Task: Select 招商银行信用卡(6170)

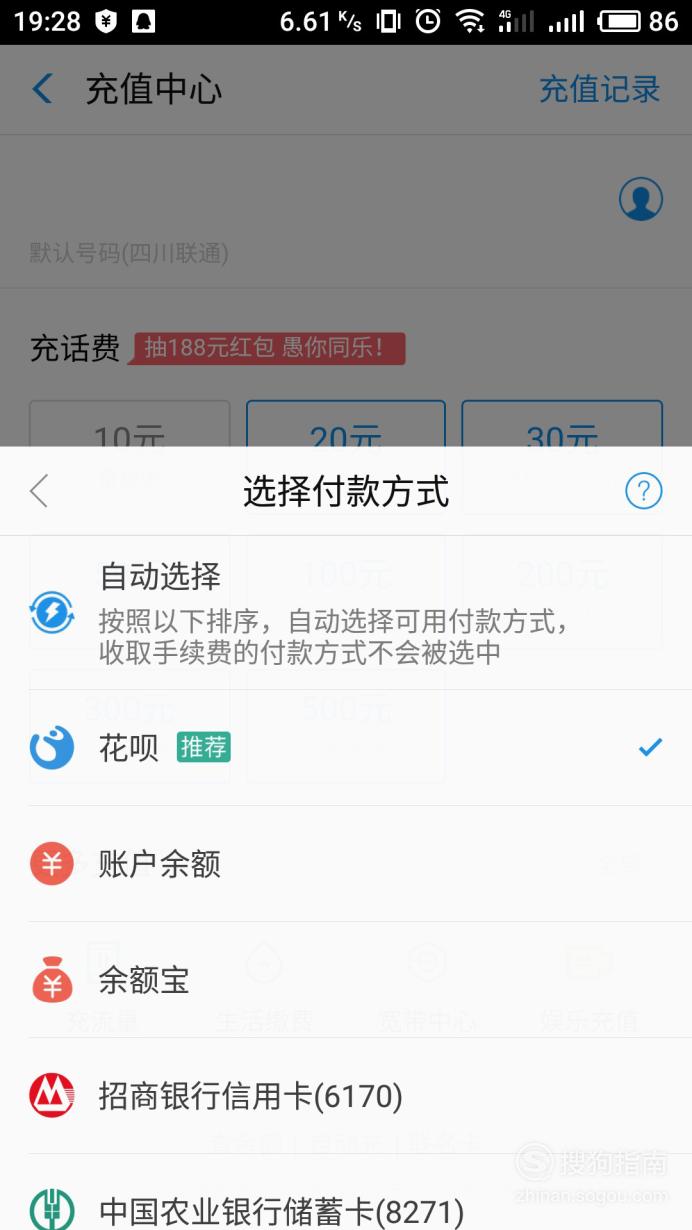Action: click(346, 1096)
